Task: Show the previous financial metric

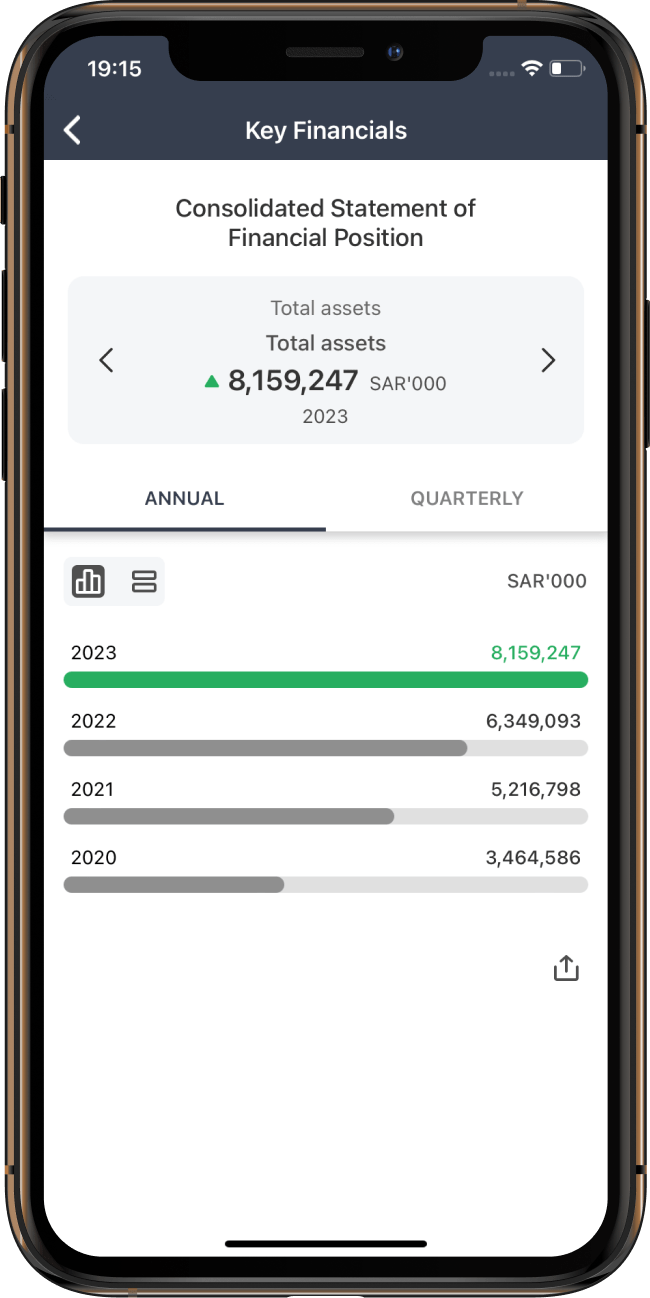Action: [x=107, y=360]
